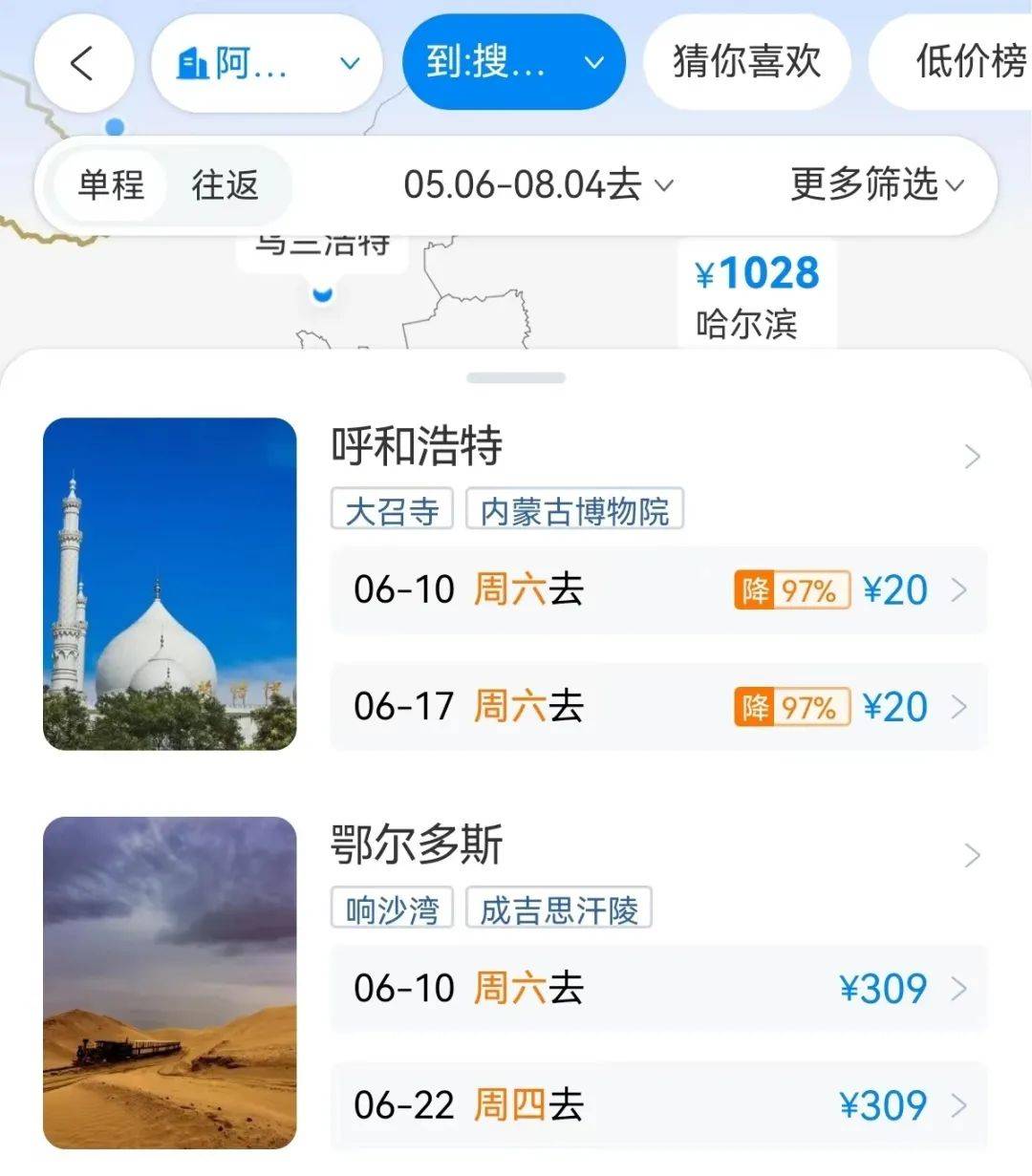This screenshot has width=1032, height=1176.
Task: Choose 呼和浩特 06-17 flight at ¥20
Action: pos(658,707)
